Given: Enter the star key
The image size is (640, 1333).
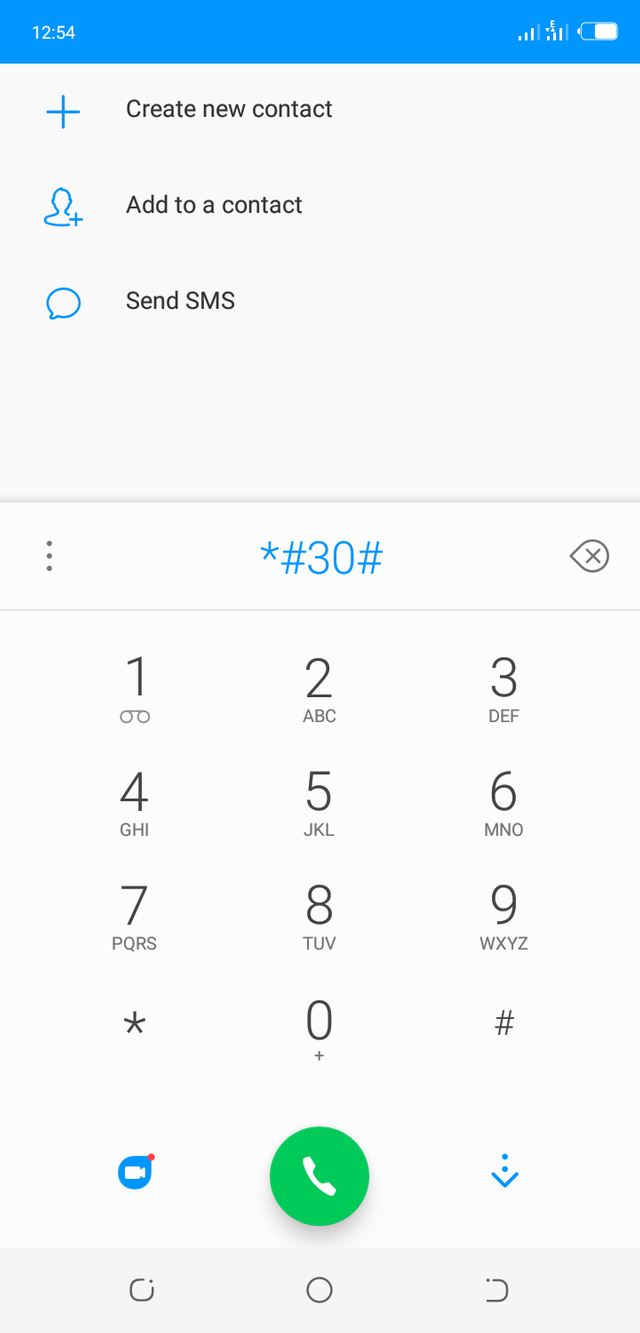Looking at the screenshot, I should 135,1024.
